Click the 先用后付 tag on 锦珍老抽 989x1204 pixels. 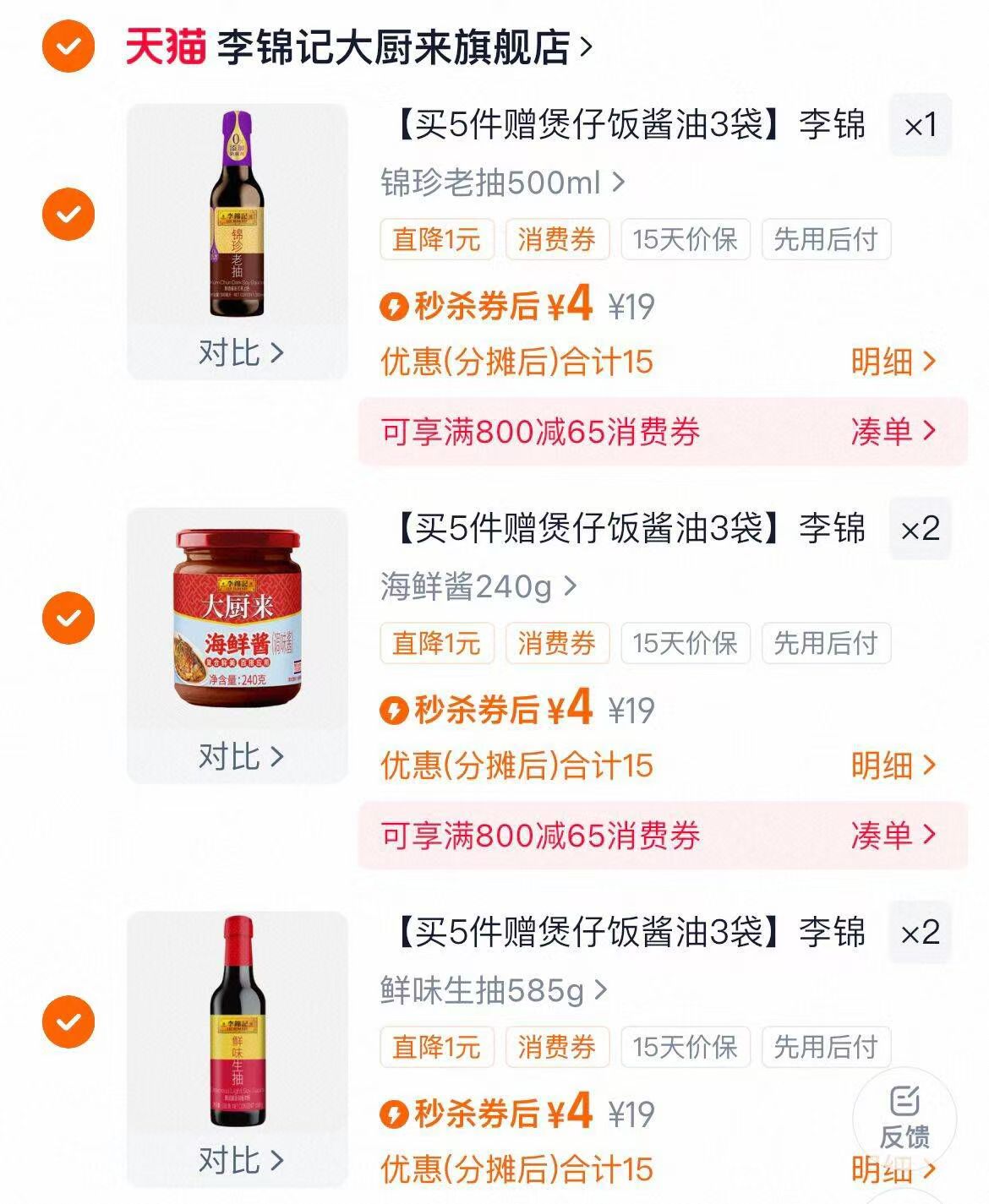pyautogui.click(x=824, y=240)
